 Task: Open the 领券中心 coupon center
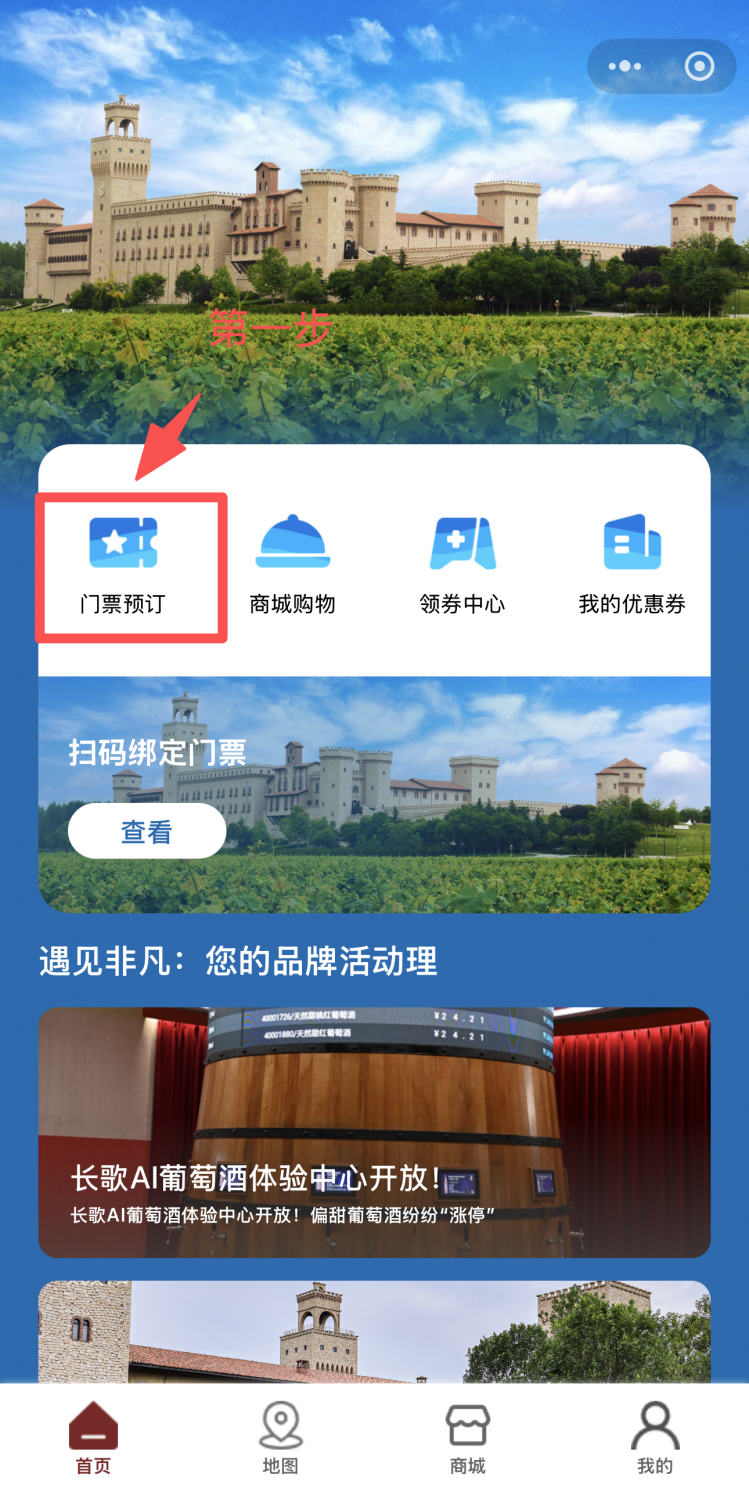pos(462,565)
